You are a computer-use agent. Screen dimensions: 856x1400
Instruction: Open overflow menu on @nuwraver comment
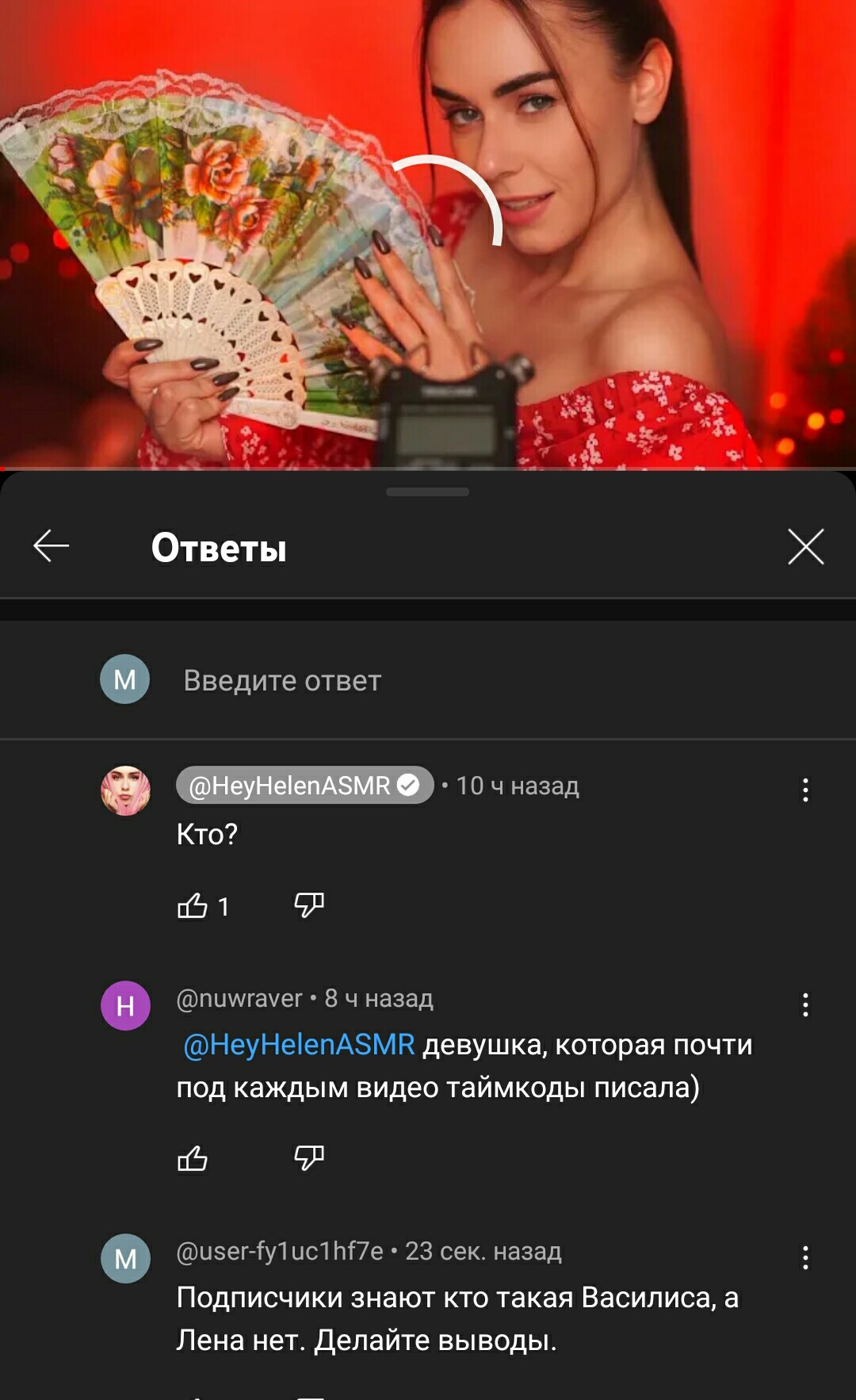tap(805, 1005)
